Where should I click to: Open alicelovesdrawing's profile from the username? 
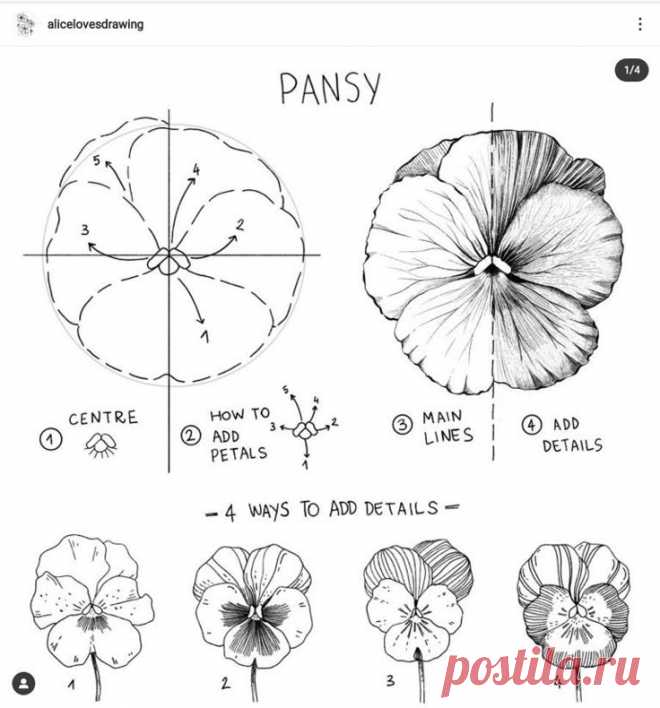click(95, 24)
